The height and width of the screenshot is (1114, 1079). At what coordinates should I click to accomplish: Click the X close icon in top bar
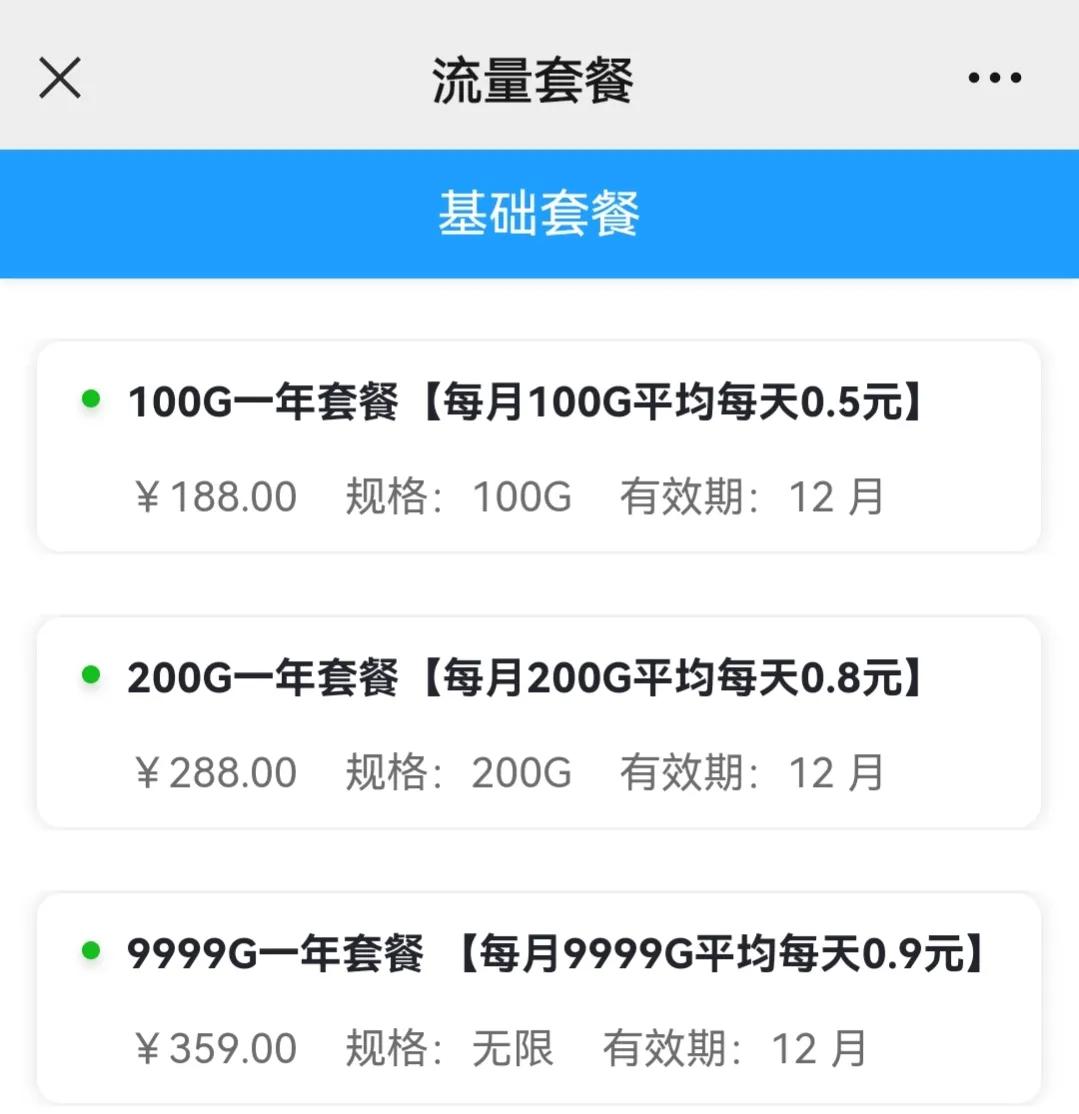point(59,76)
